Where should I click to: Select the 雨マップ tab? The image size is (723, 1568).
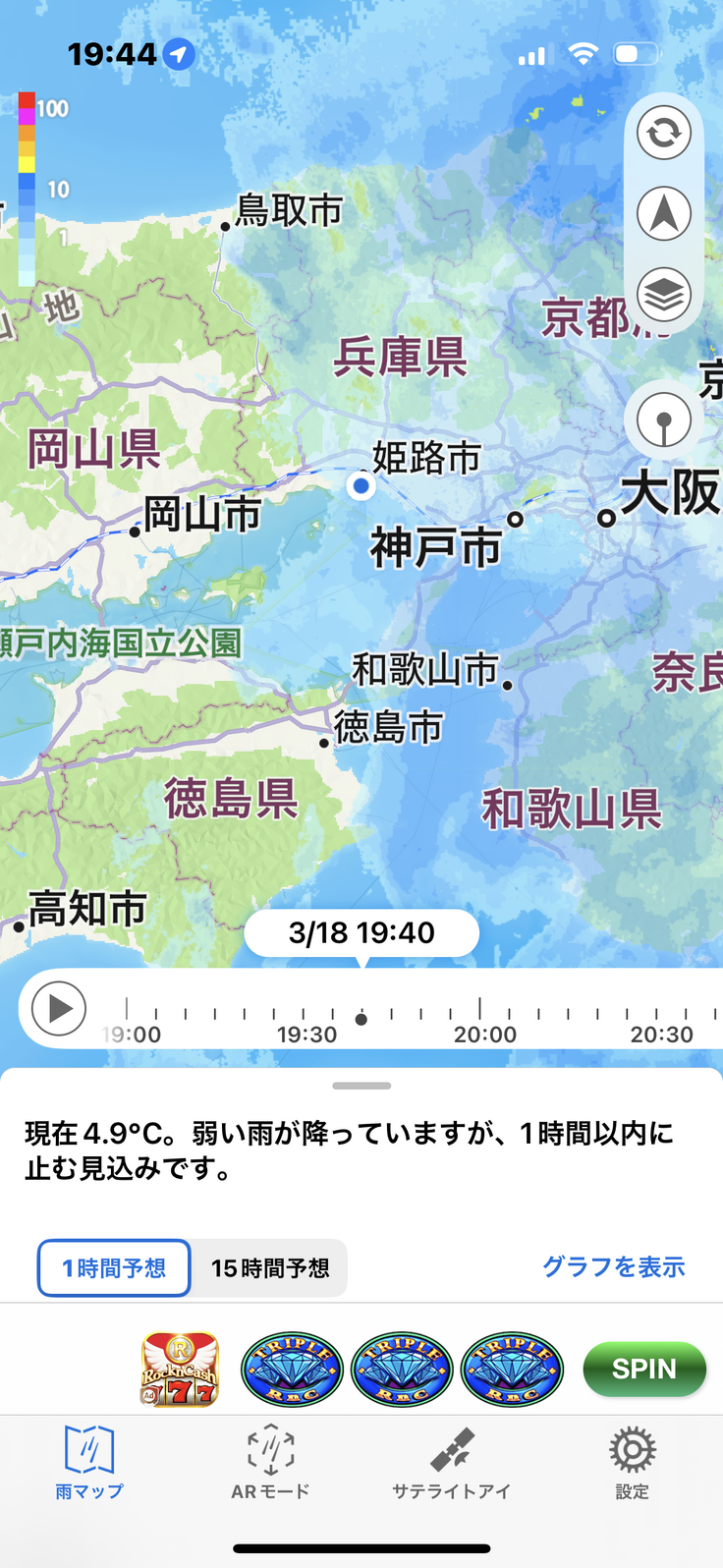(x=89, y=1462)
